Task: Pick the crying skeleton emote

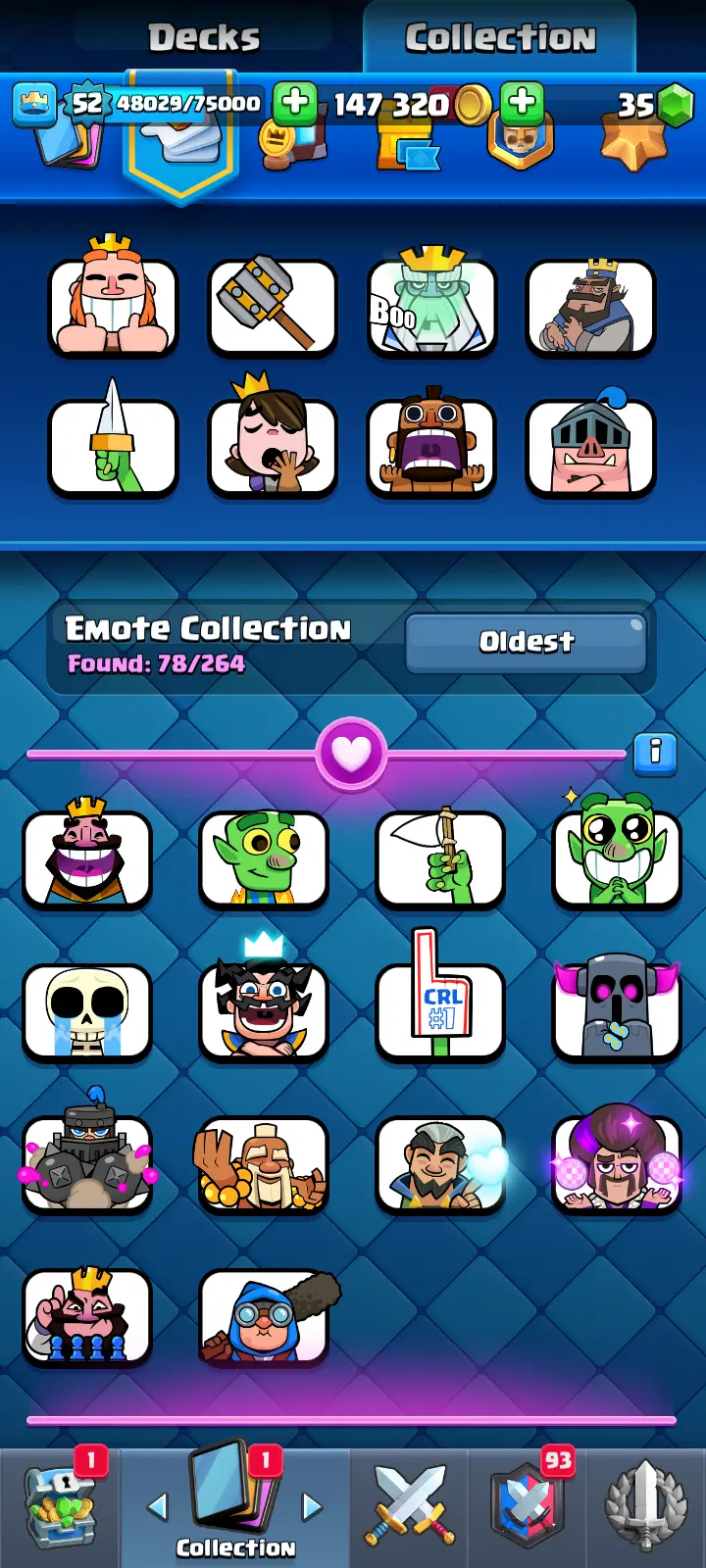Action: 87,1011
